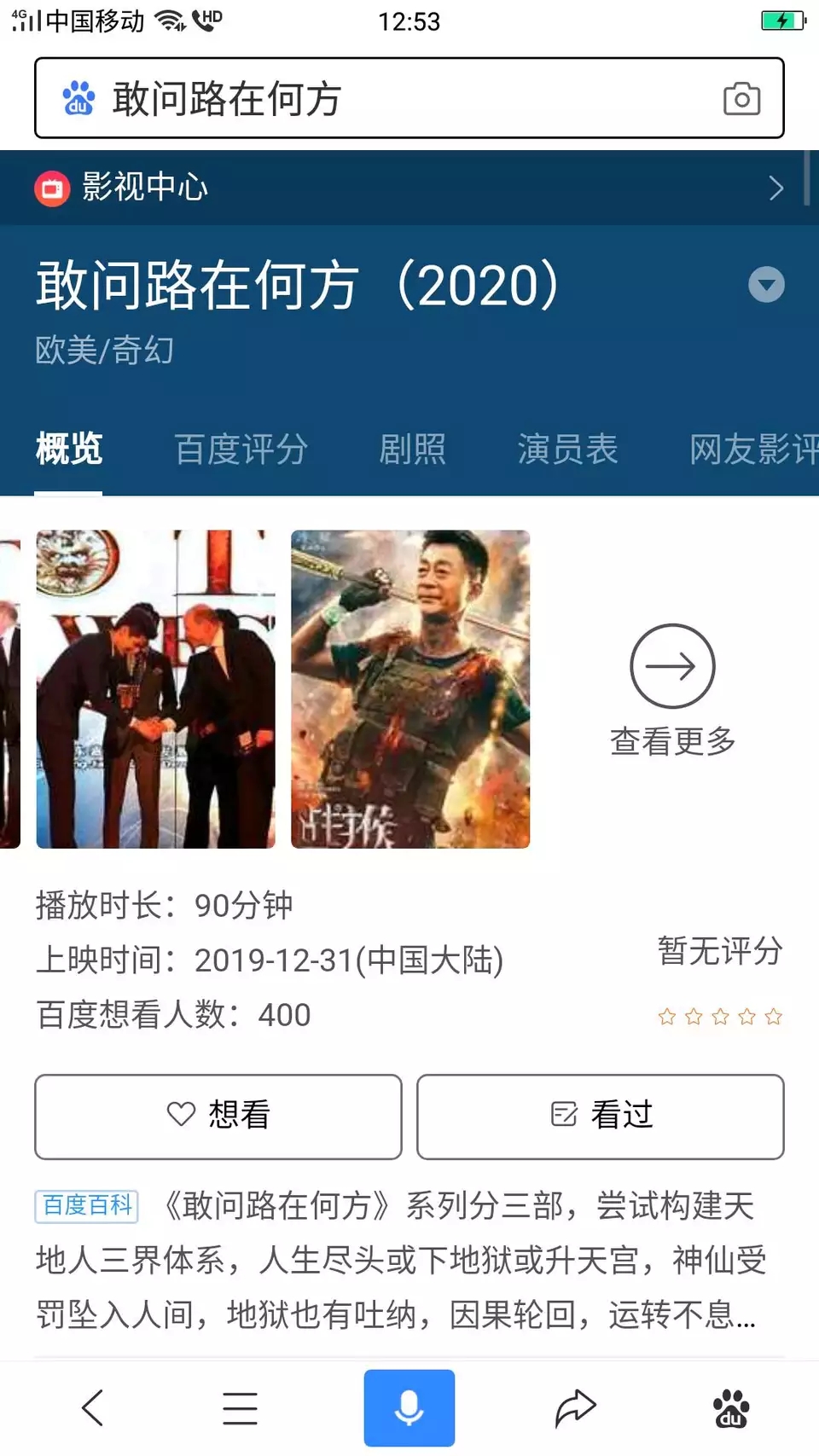
Task: Open the handshake event still photo
Action: click(155, 689)
